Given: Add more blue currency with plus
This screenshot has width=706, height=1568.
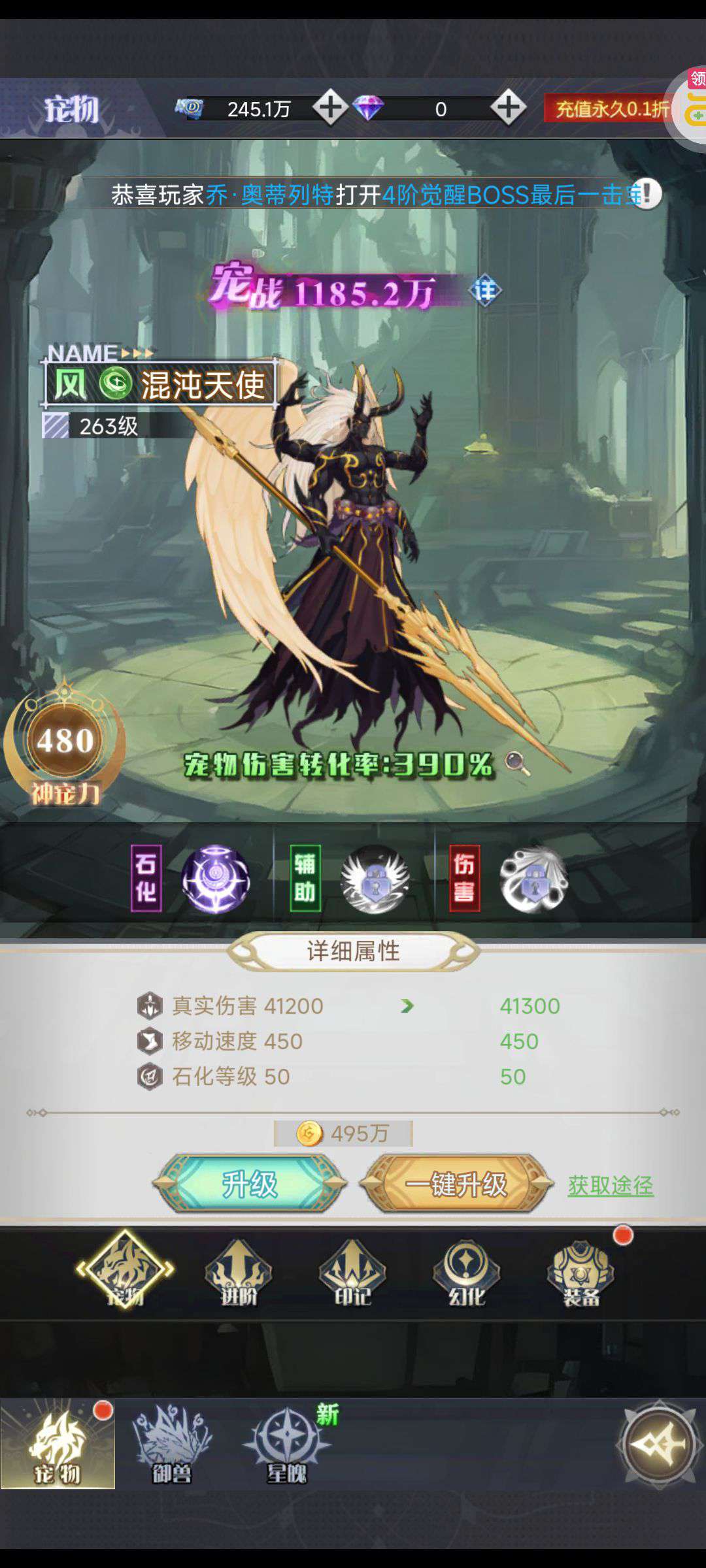Looking at the screenshot, I should pyautogui.click(x=330, y=108).
